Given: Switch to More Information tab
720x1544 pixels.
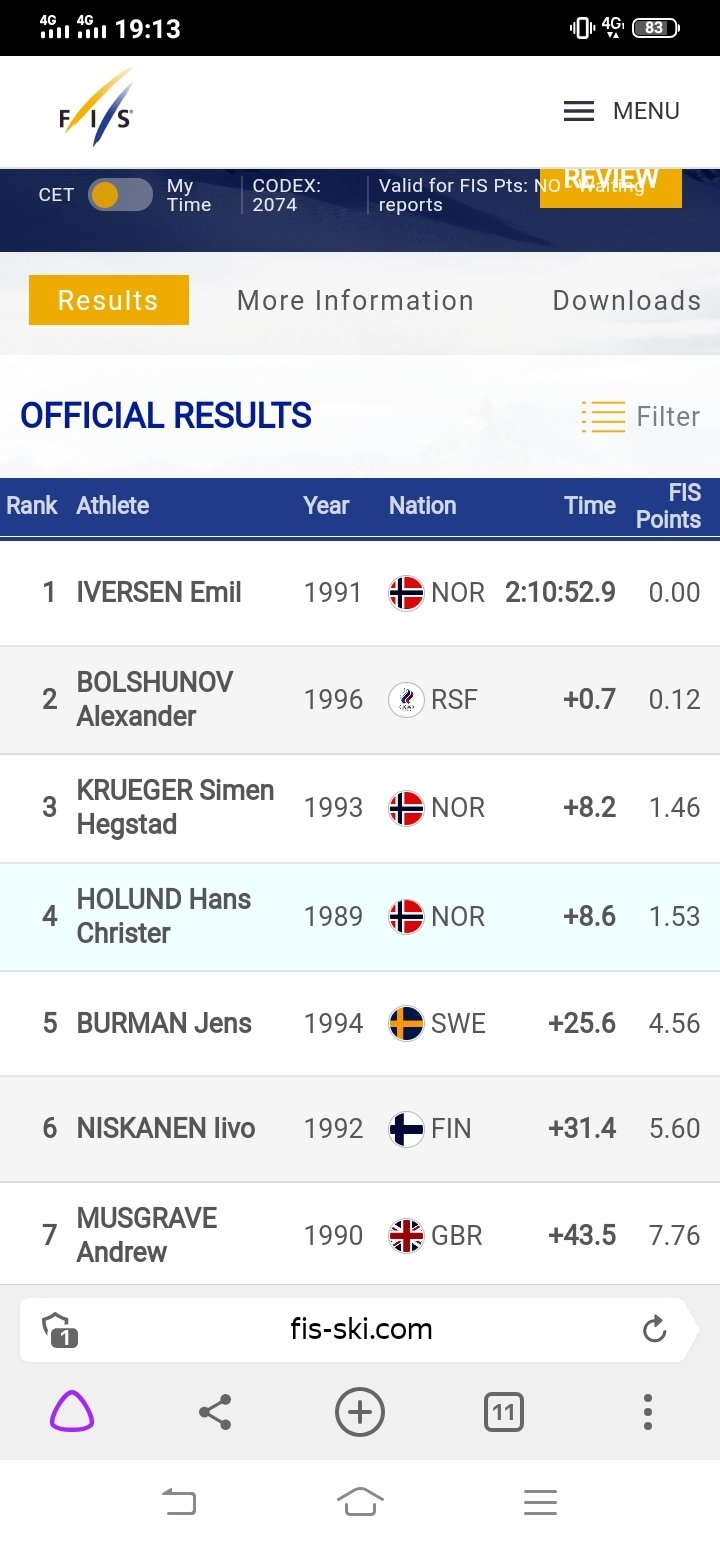Looking at the screenshot, I should 355,300.
